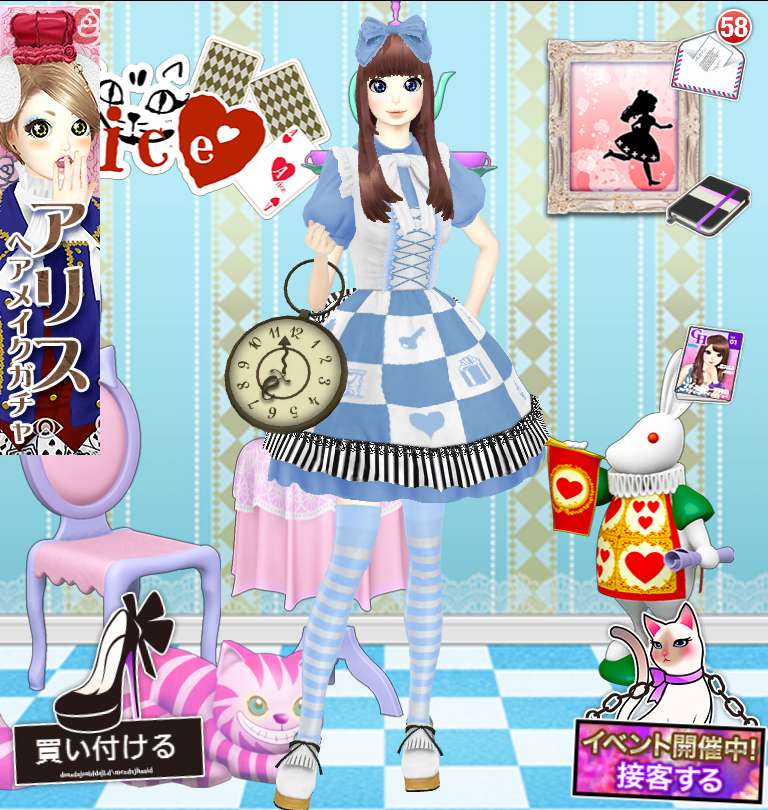Viewport: 768px width, 810px height.
Task: Tap the 接客する event button
Action: (668, 756)
